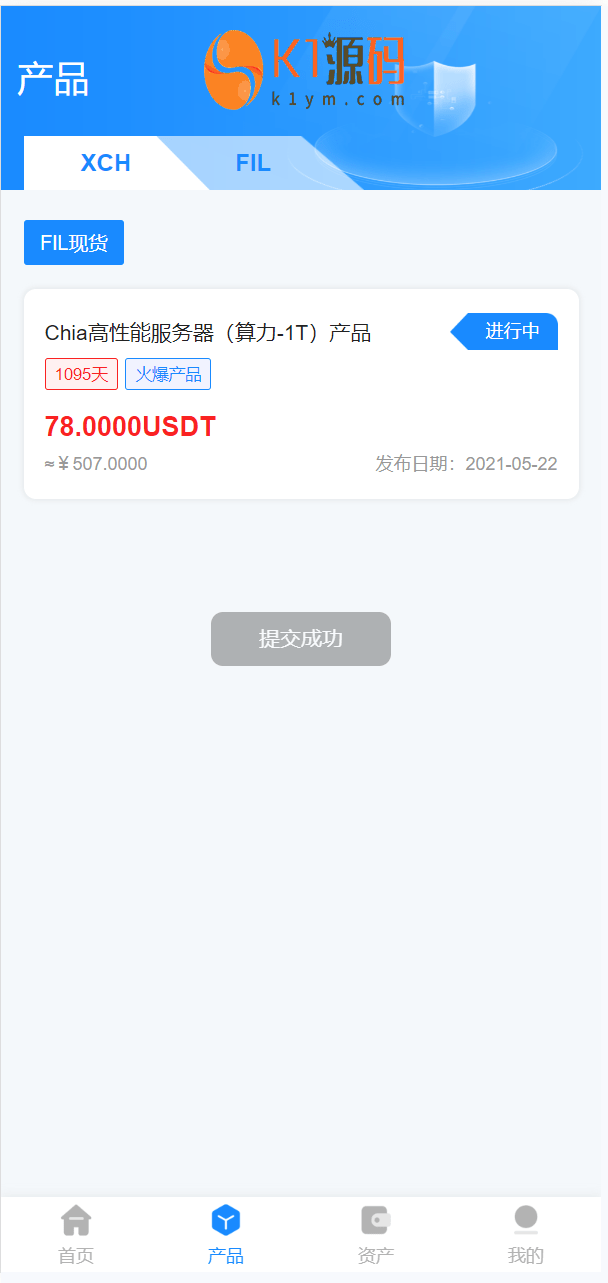This screenshot has width=608, height=1283.
Task: Open the 产品 bottom tab
Action: 226,1234
